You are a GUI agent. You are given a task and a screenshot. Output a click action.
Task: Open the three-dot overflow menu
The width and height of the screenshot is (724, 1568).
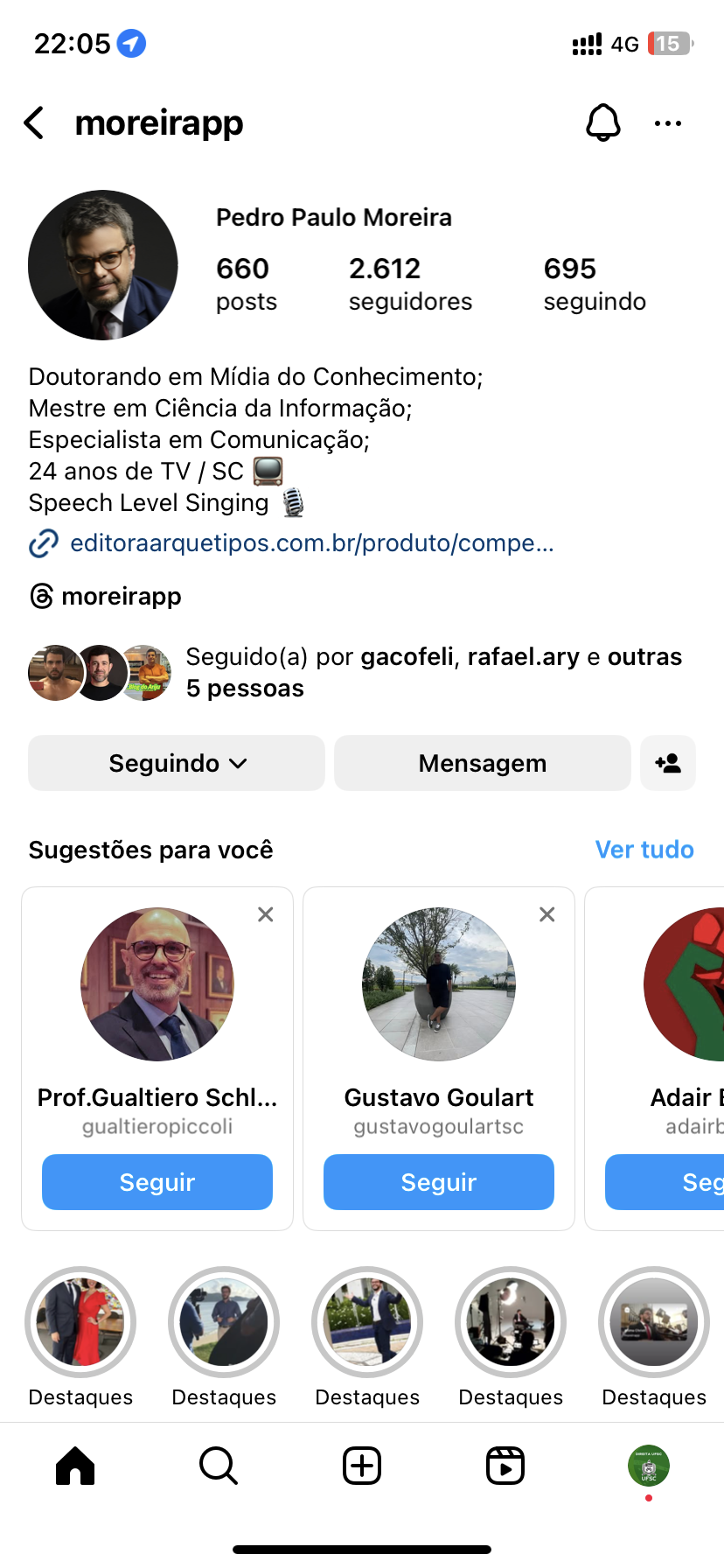coord(668,123)
